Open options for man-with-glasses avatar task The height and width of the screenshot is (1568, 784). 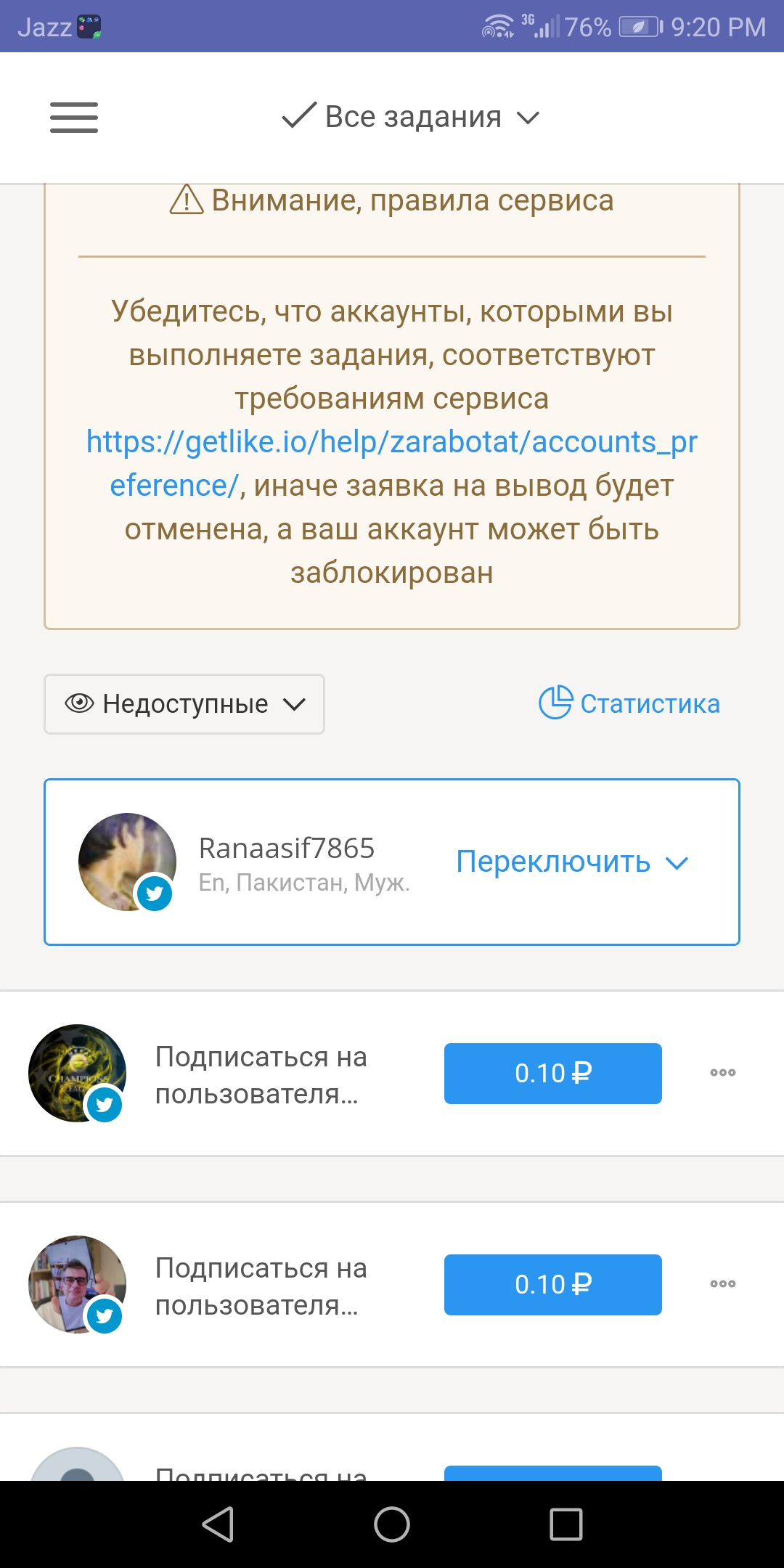pyautogui.click(x=722, y=1284)
